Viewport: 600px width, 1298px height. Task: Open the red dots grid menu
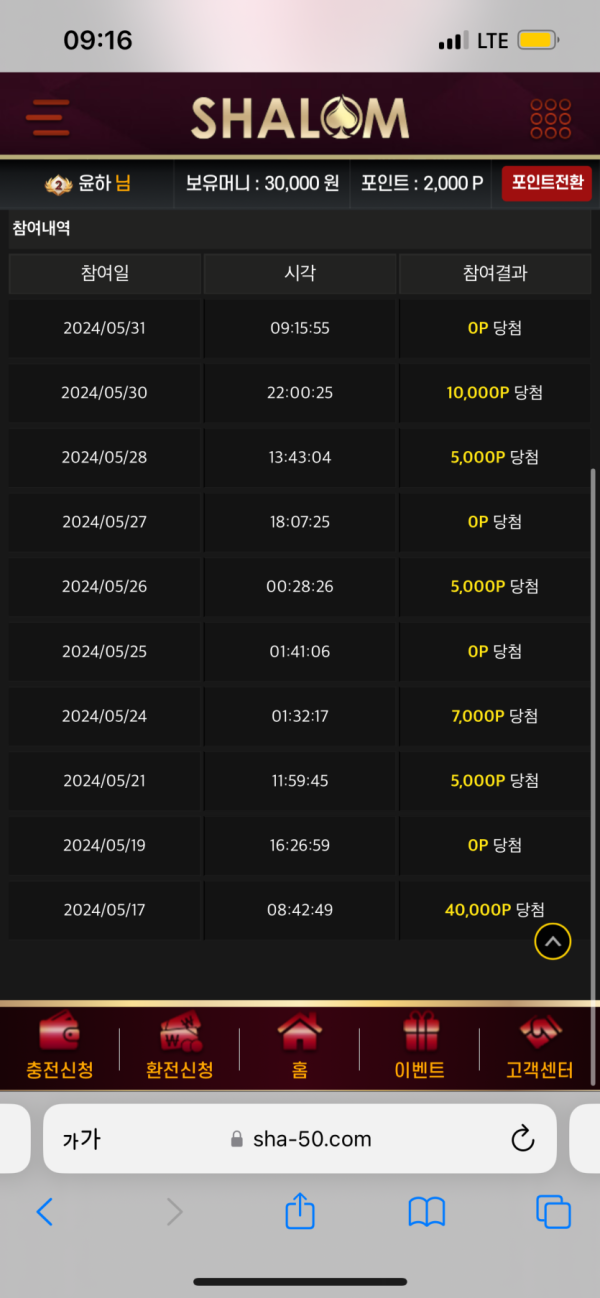pos(550,118)
